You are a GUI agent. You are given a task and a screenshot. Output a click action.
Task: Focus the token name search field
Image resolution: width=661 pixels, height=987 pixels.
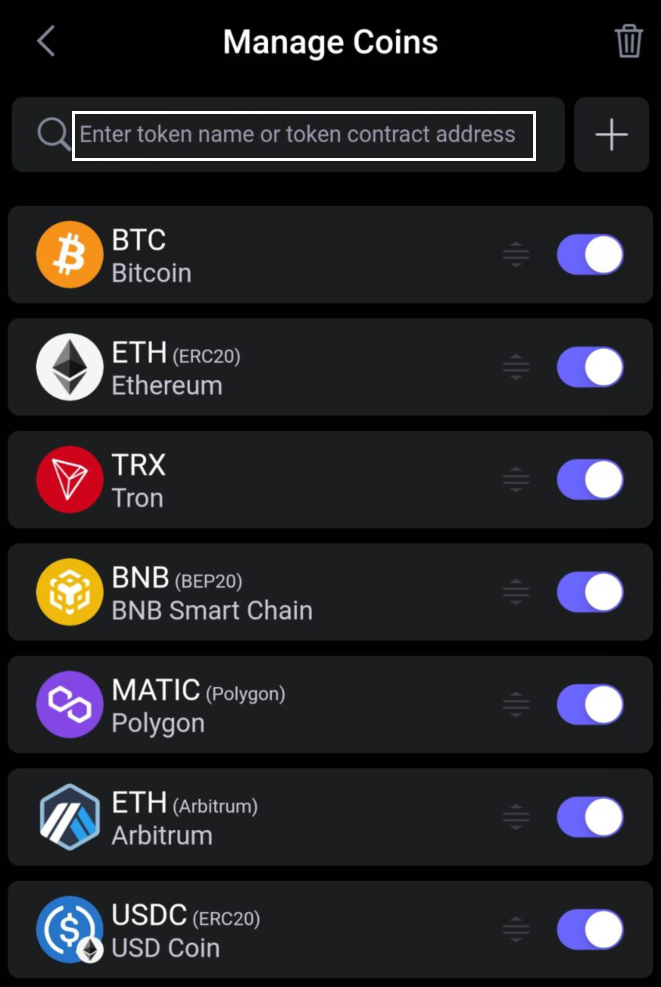[x=304, y=135]
